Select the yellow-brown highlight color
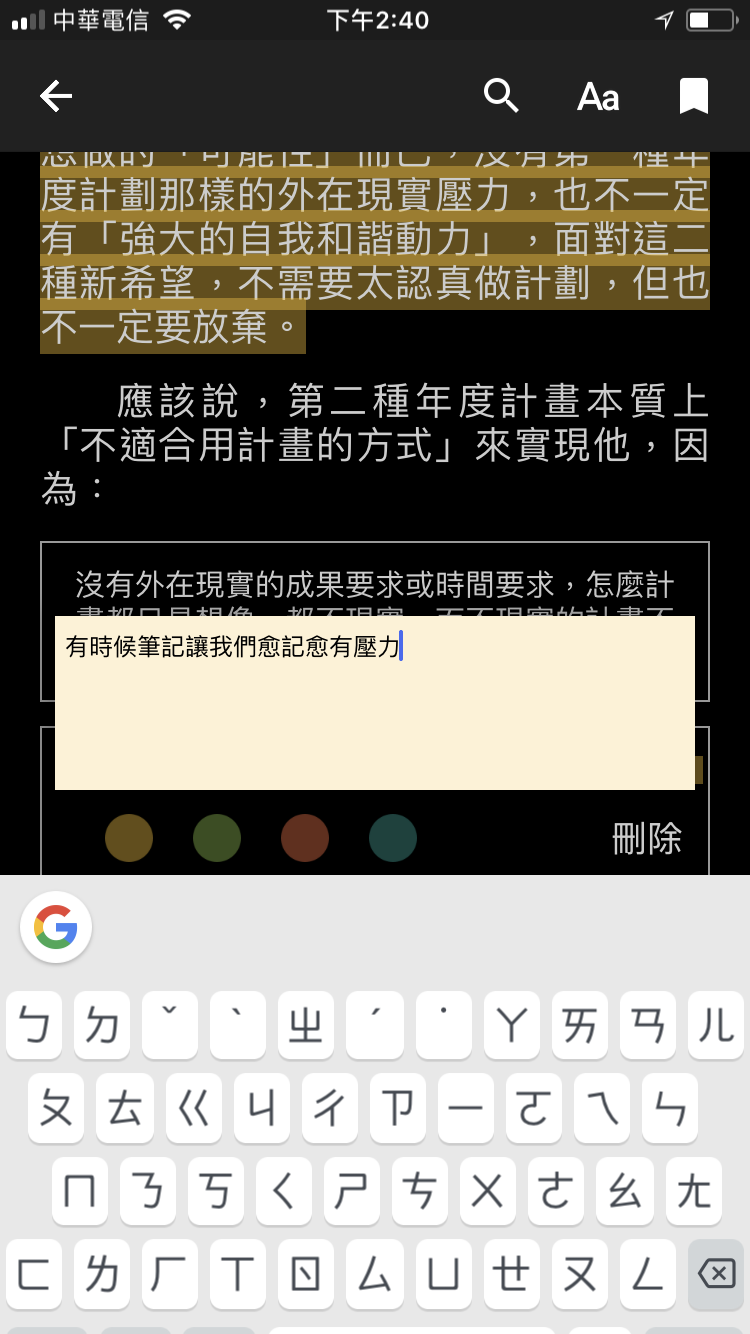 click(129, 838)
